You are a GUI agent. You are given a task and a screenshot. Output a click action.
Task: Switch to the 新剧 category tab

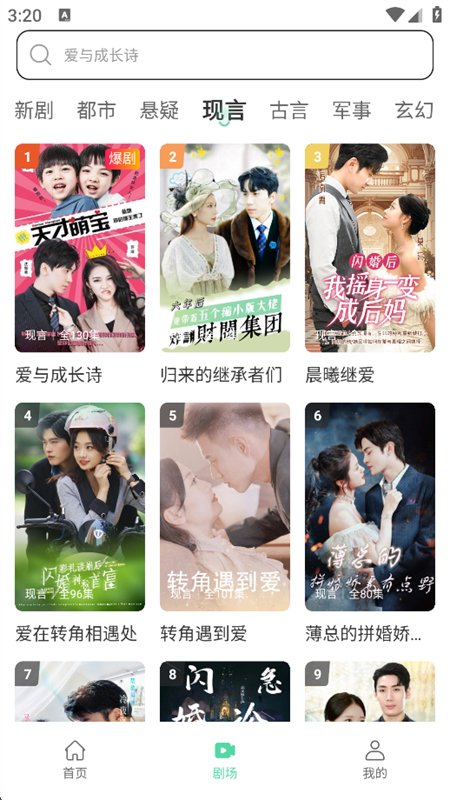click(34, 110)
